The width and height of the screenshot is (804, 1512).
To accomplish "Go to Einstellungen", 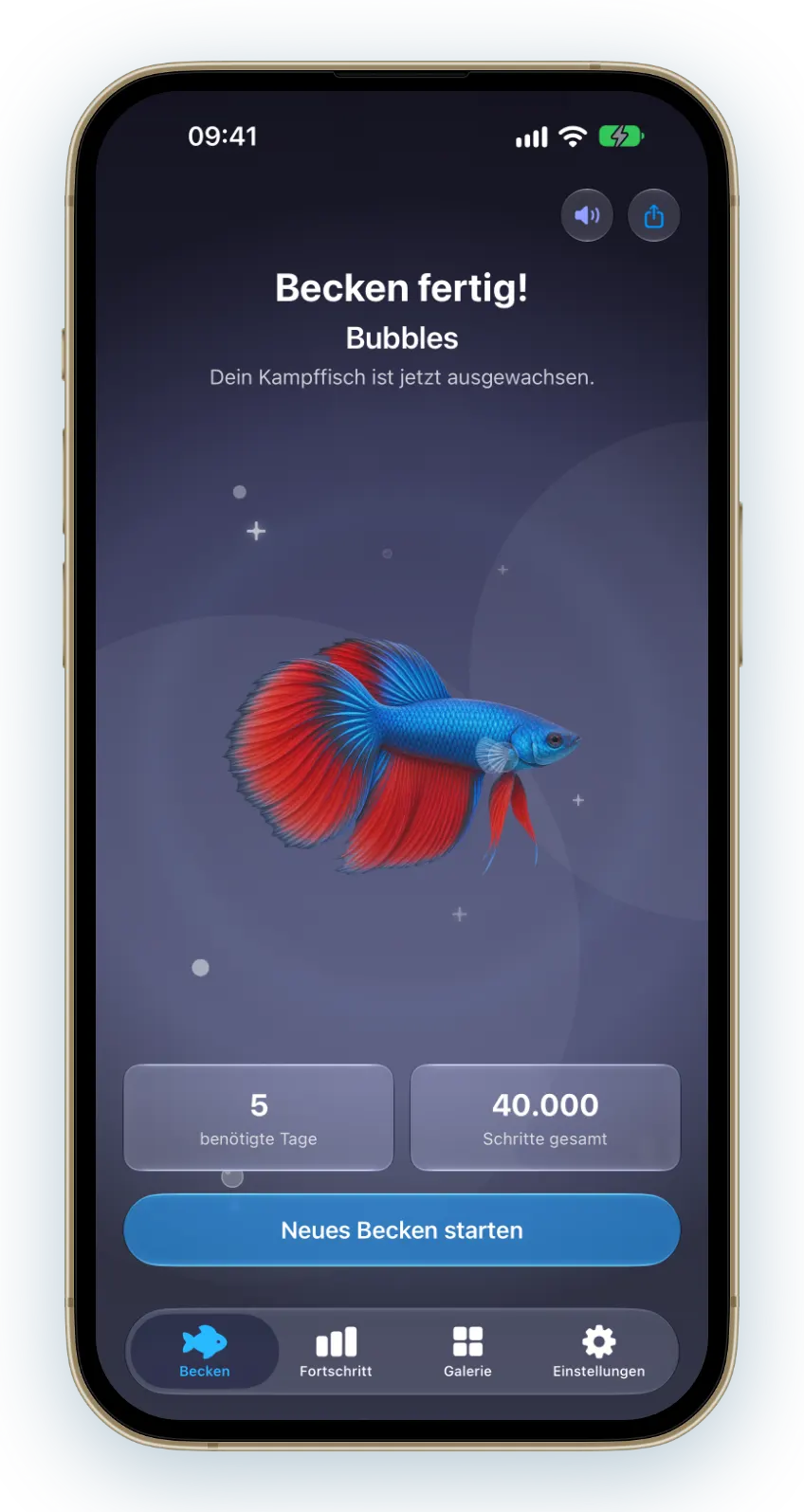I will point(599,1352).
